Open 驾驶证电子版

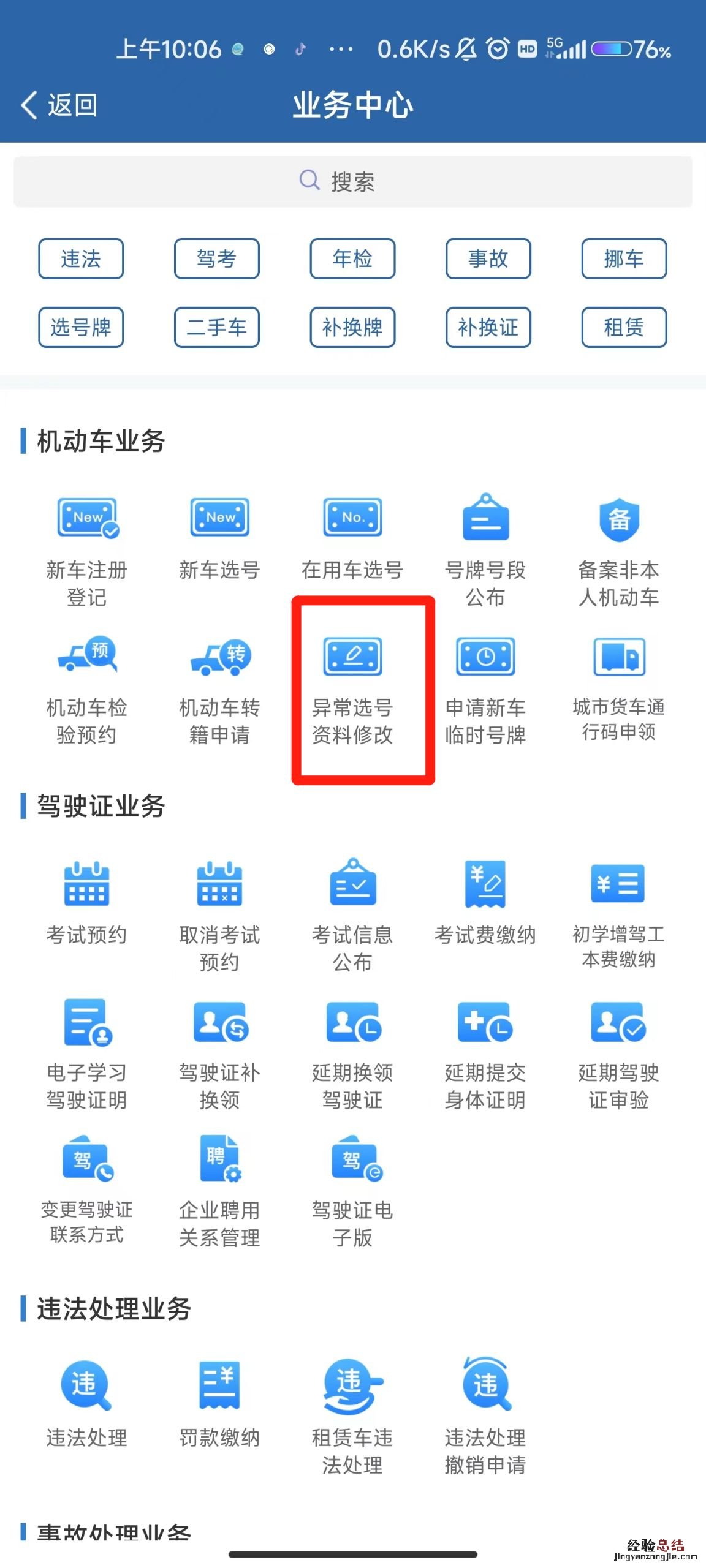pos(352,1191)
